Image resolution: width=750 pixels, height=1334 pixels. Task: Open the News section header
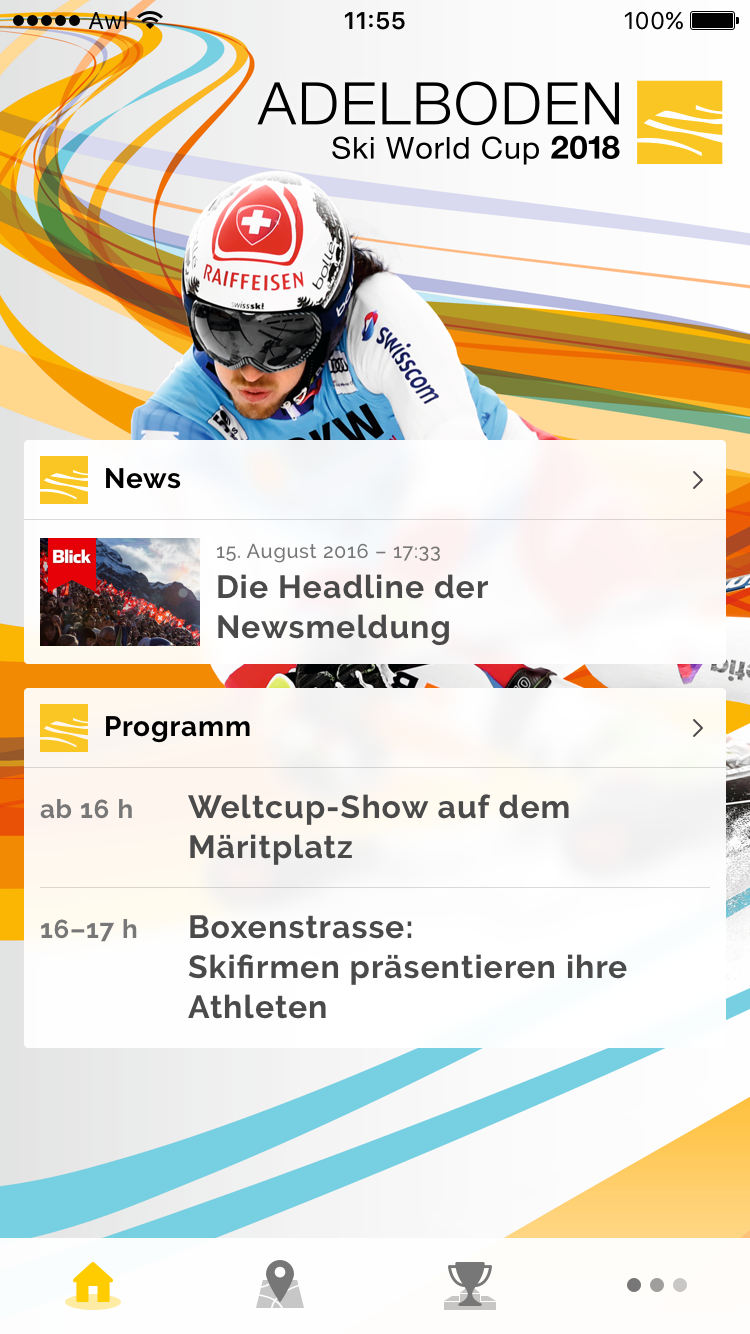[x=142, y=479]
